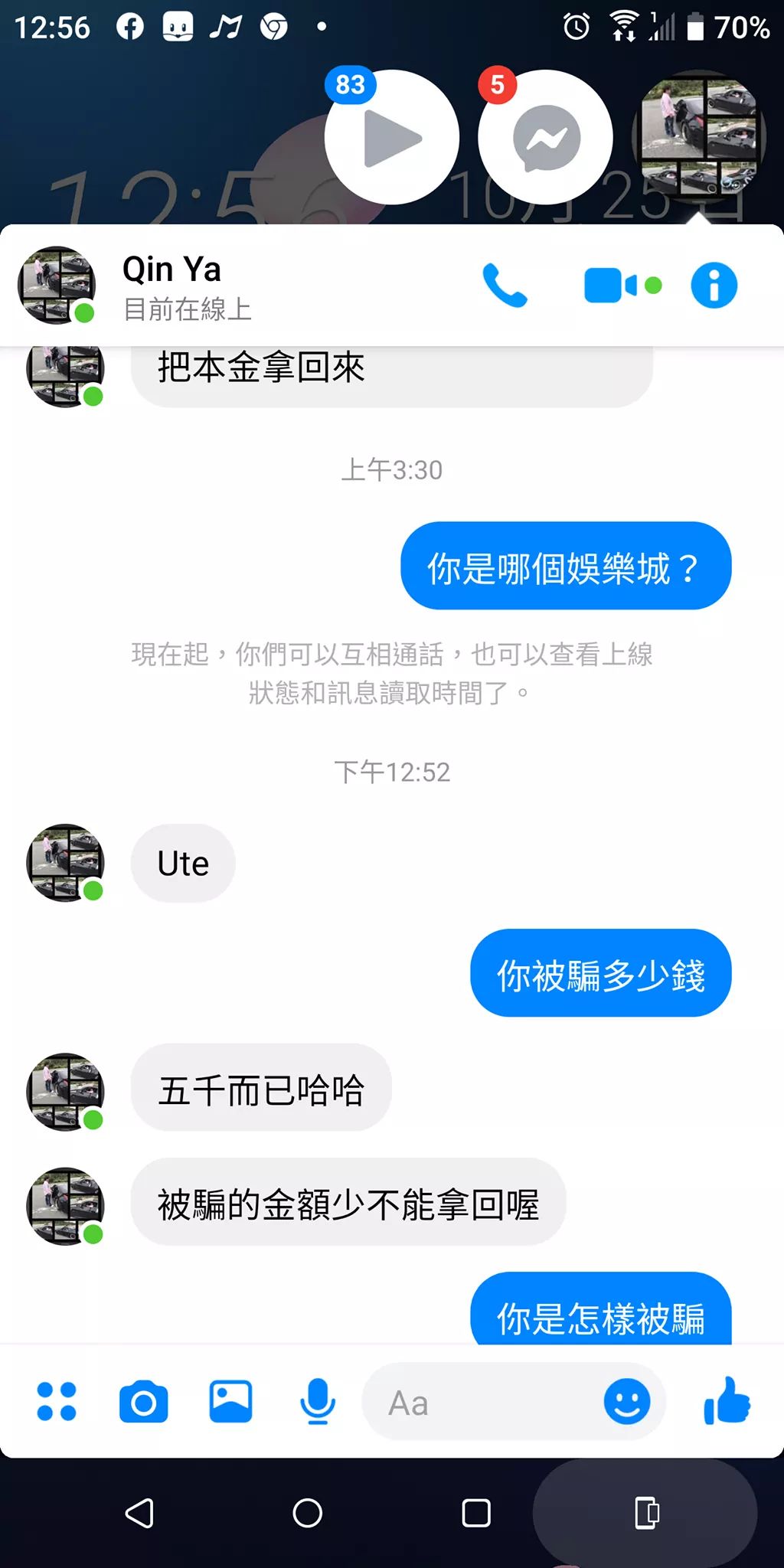Open the recent apps overview
Image resolution: width=784 pixels, height=1568 pixels.
coord(476,1513)
